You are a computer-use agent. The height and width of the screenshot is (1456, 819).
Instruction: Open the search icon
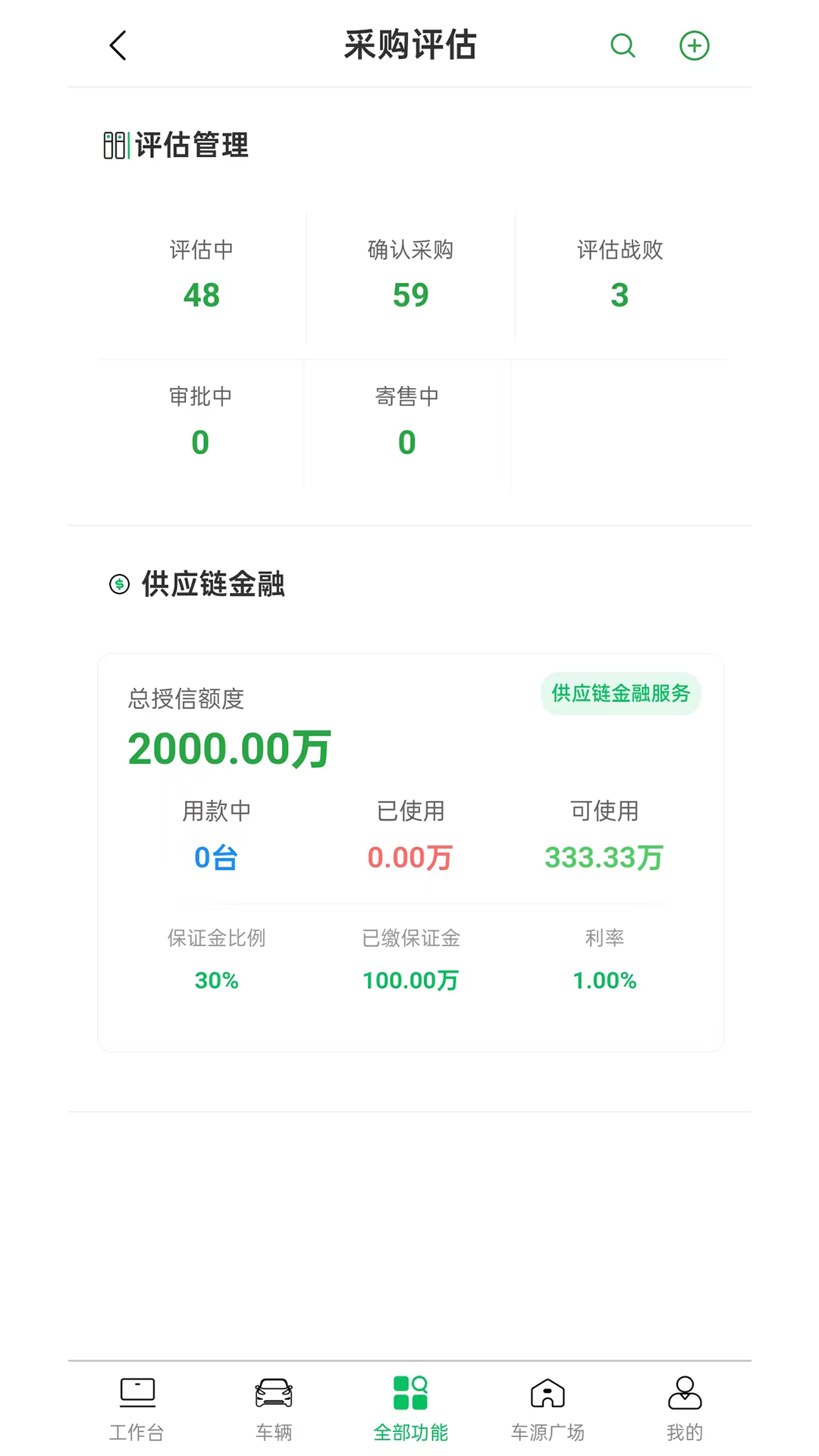623,45
